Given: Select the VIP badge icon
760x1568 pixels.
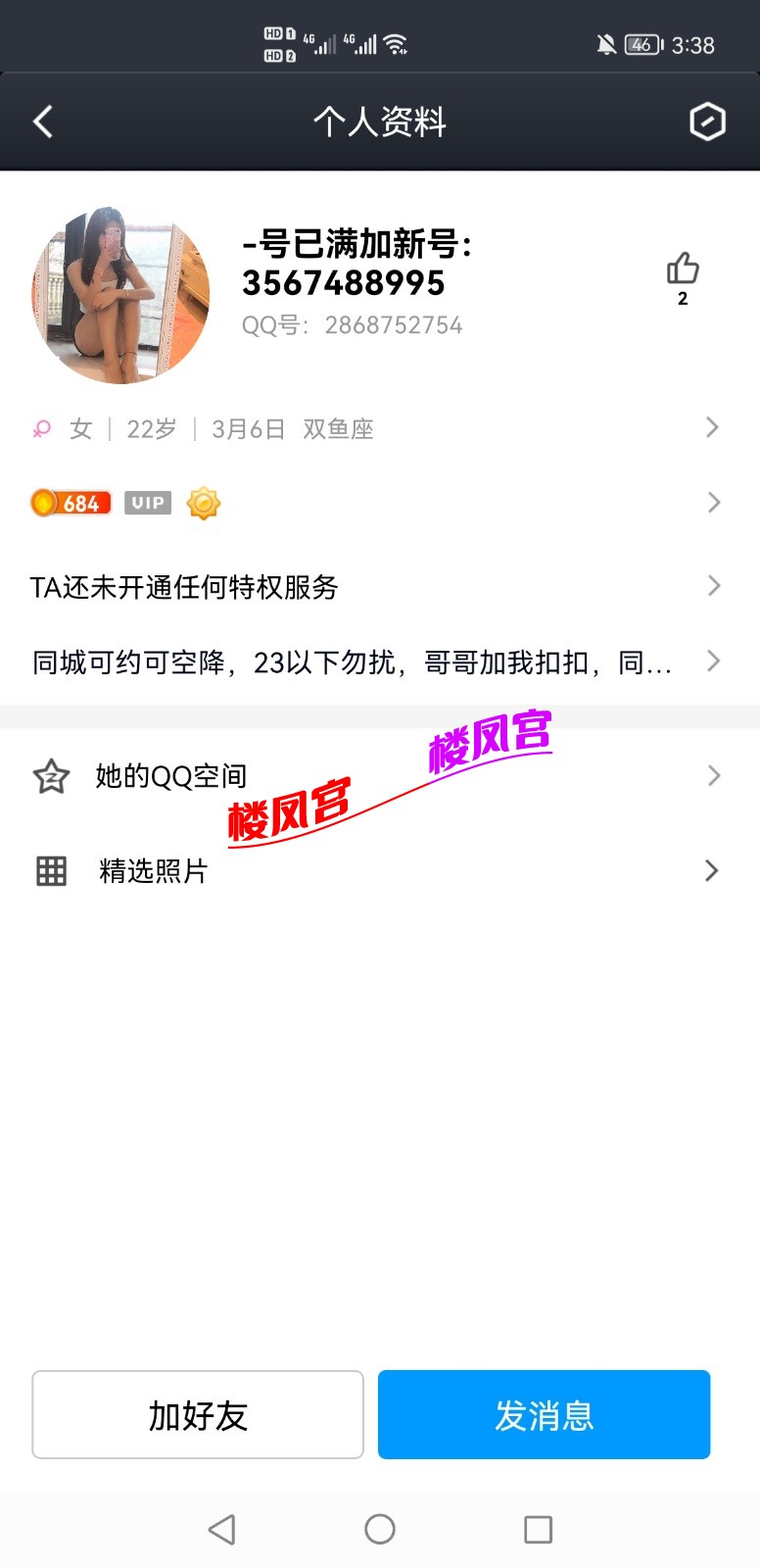Looking at the screenshot, I should (146, 502).
